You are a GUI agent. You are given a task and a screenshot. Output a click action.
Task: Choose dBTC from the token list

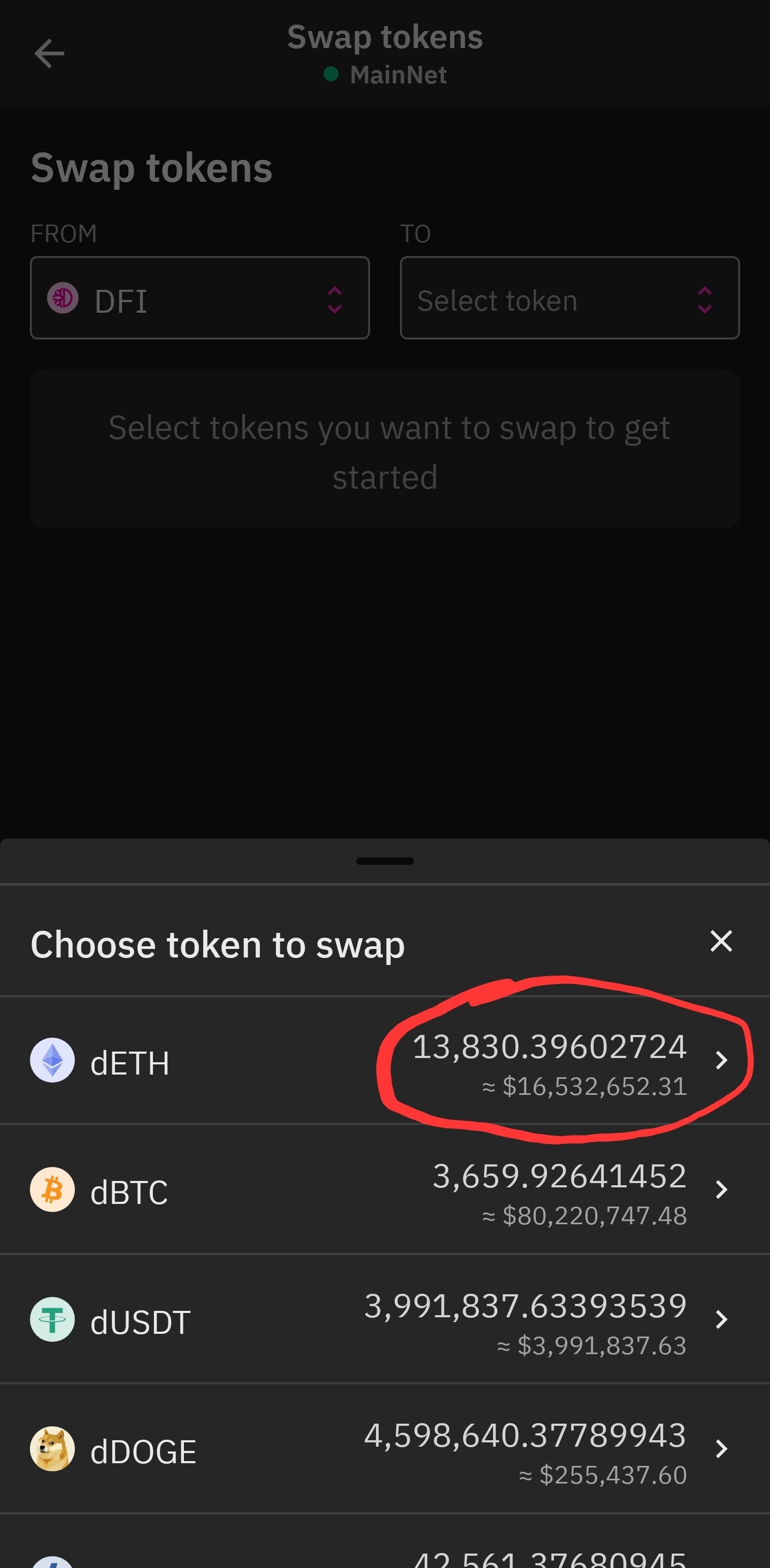pyautogui.click(x=384, y=1189)
